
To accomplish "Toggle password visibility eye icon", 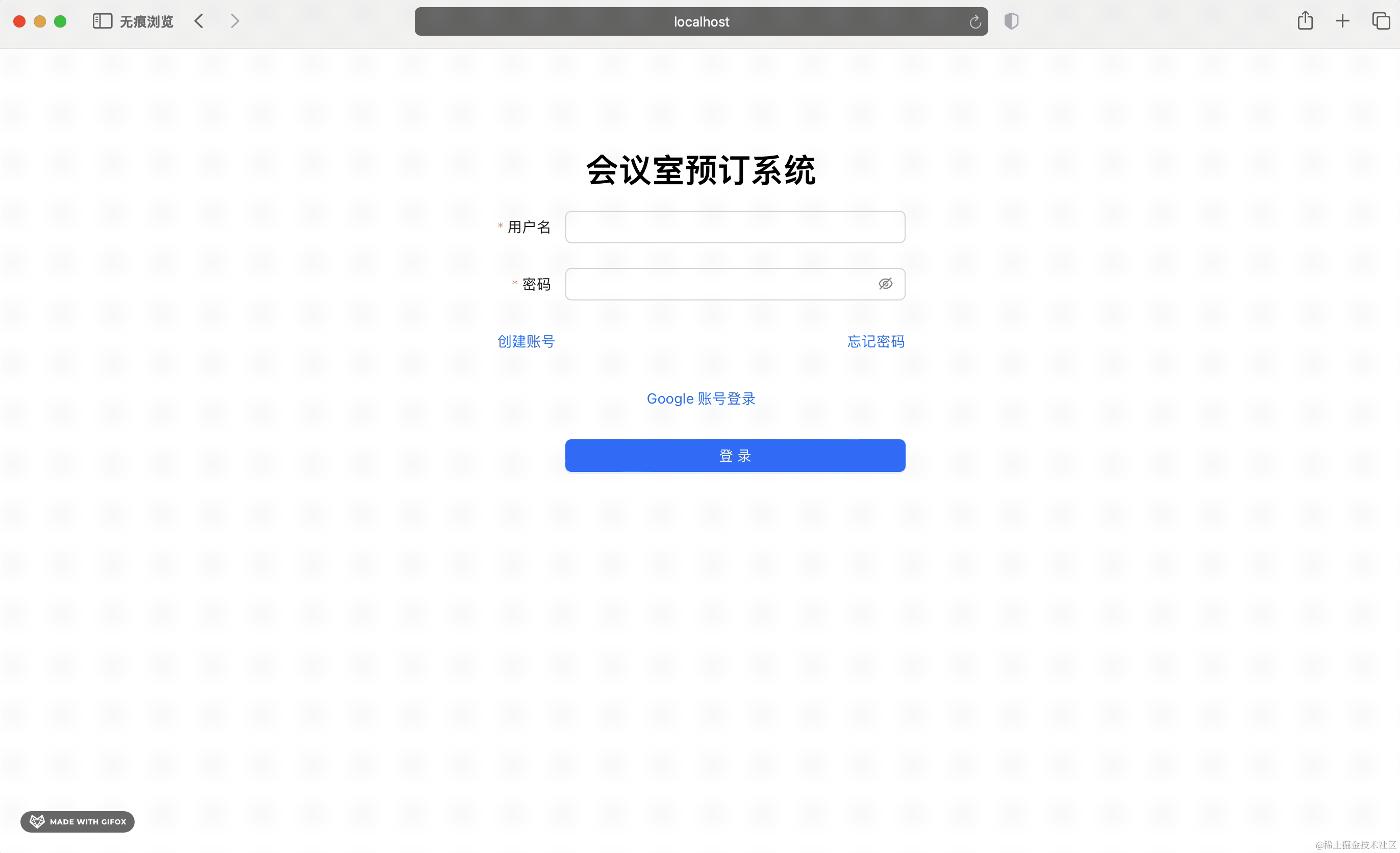I will tap(885, 284).
